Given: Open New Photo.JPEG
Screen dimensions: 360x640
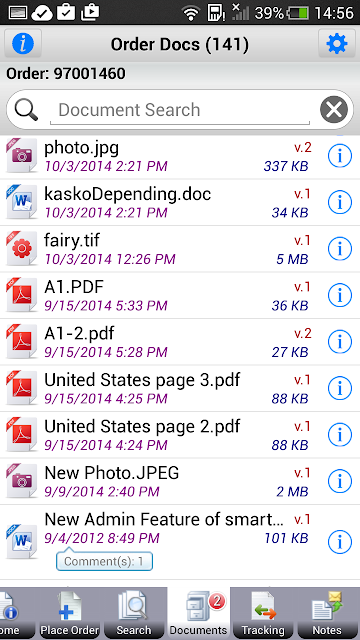Looking at the screenshot, I should pos(180,481).
